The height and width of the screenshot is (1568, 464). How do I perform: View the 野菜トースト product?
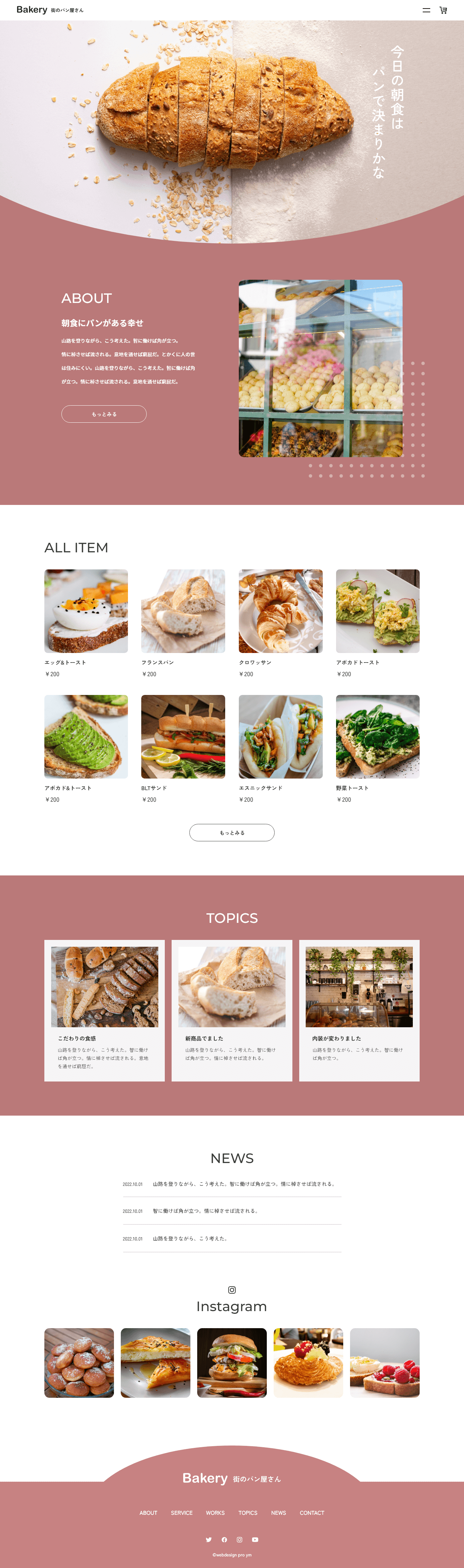(x=378, y=737)
